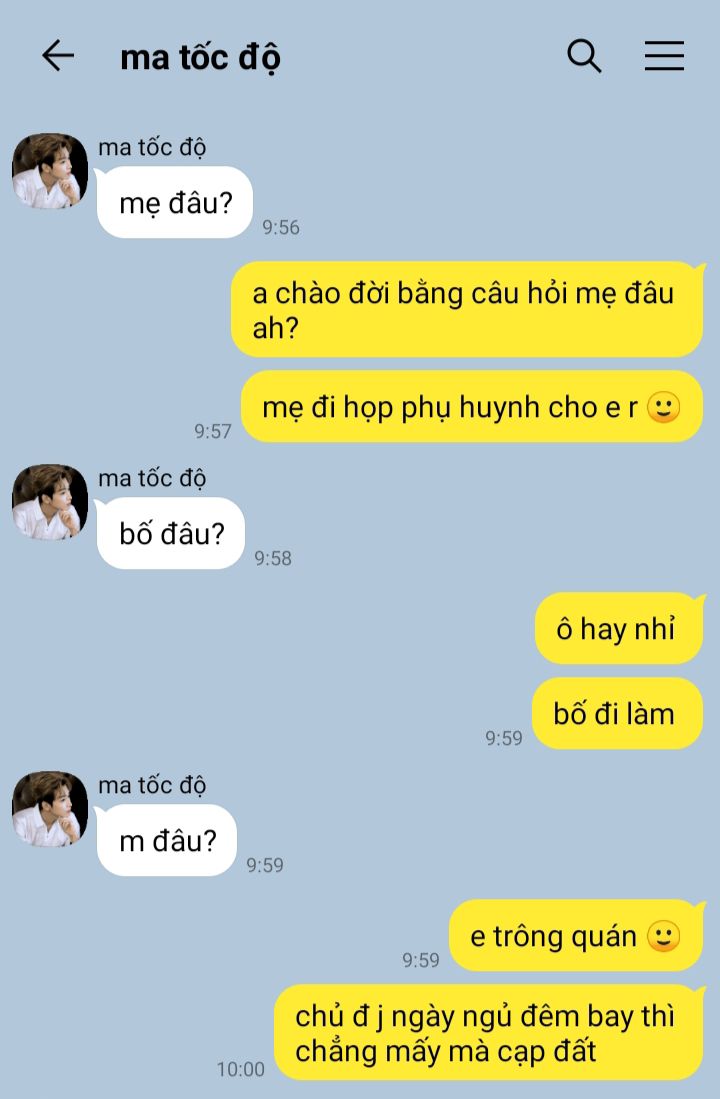Open the chat menu with three lines
Image resolution: width=720 pixels, height=1099 pixels.
tap(664, 56)
